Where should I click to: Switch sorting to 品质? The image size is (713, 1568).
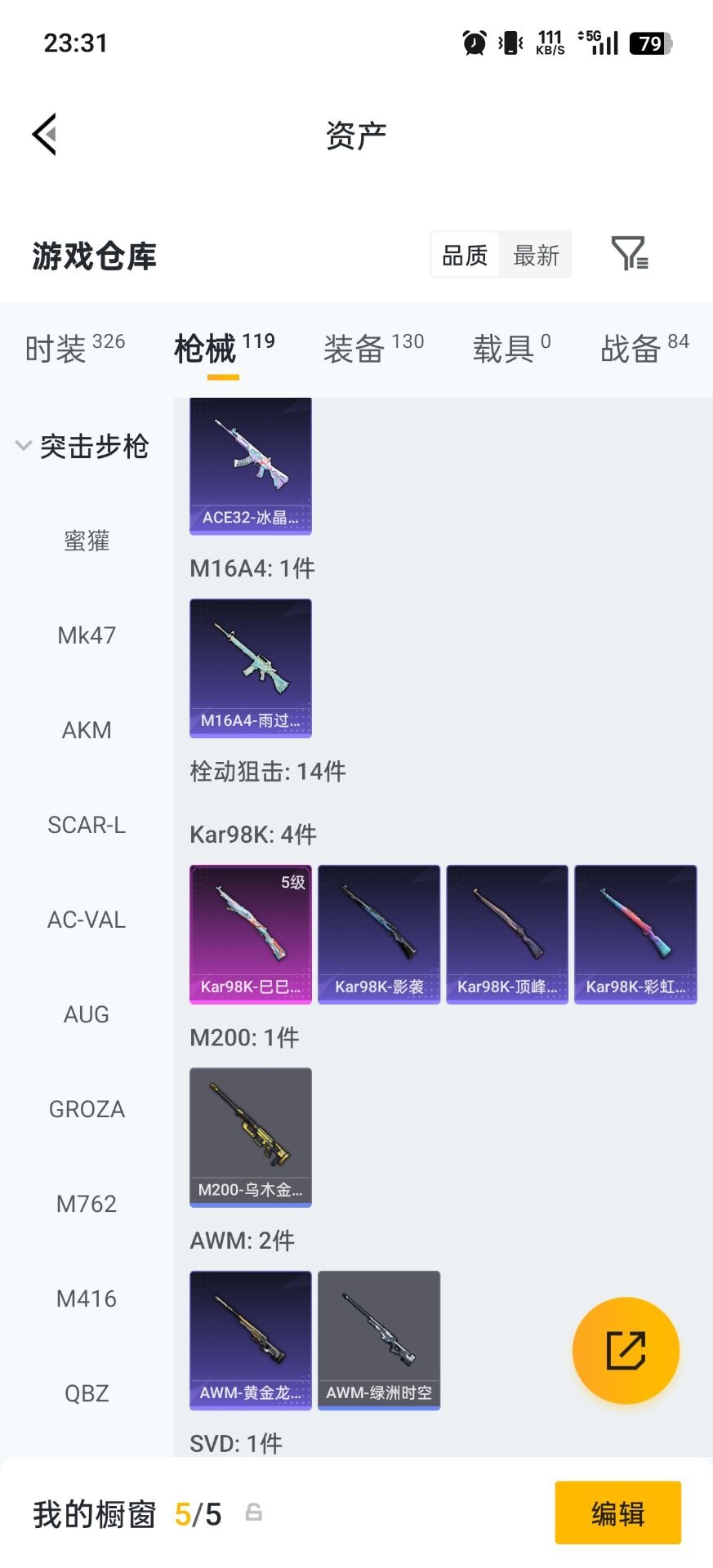[x=463, y=255]
